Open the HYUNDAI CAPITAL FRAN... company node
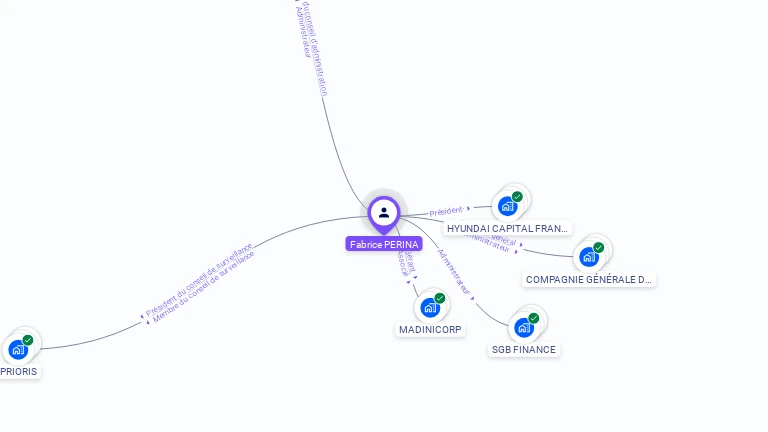 508,206
